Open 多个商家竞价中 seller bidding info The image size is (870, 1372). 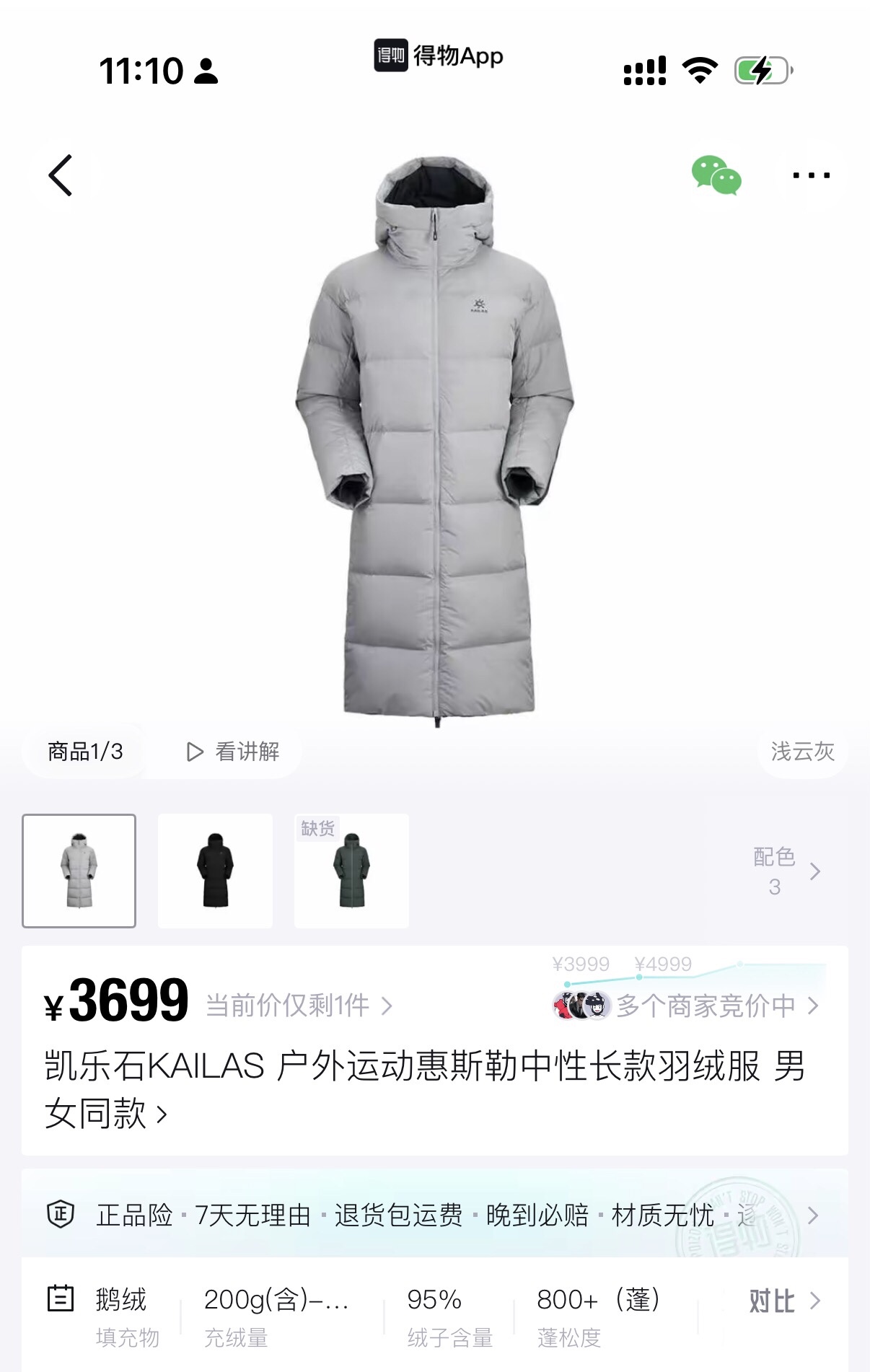706,1006
